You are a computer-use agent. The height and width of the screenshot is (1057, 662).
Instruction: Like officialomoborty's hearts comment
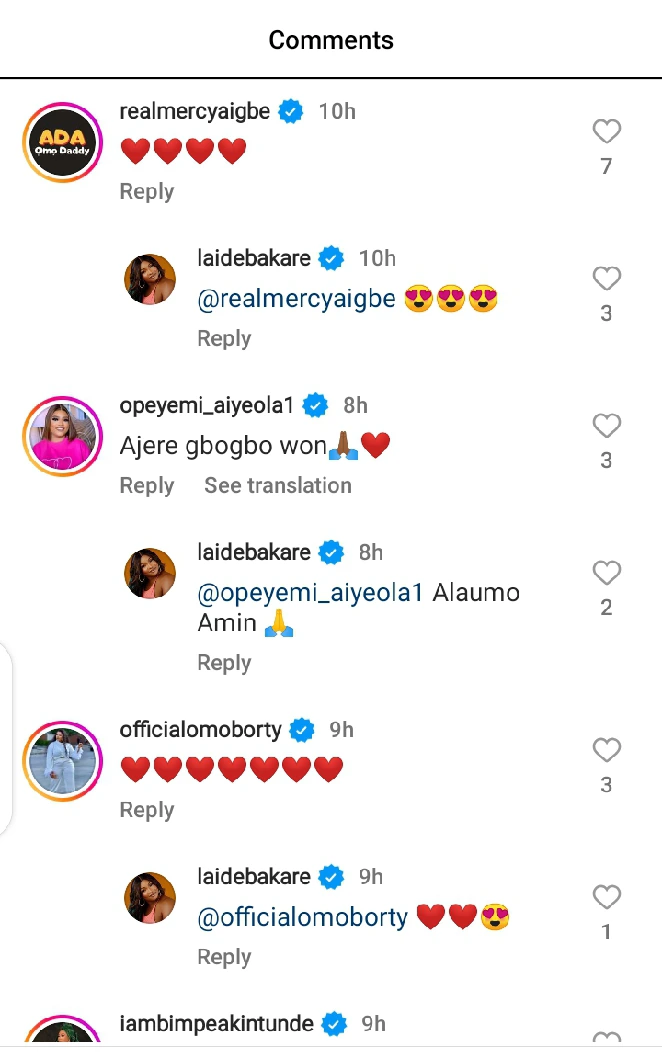point(606,750)
